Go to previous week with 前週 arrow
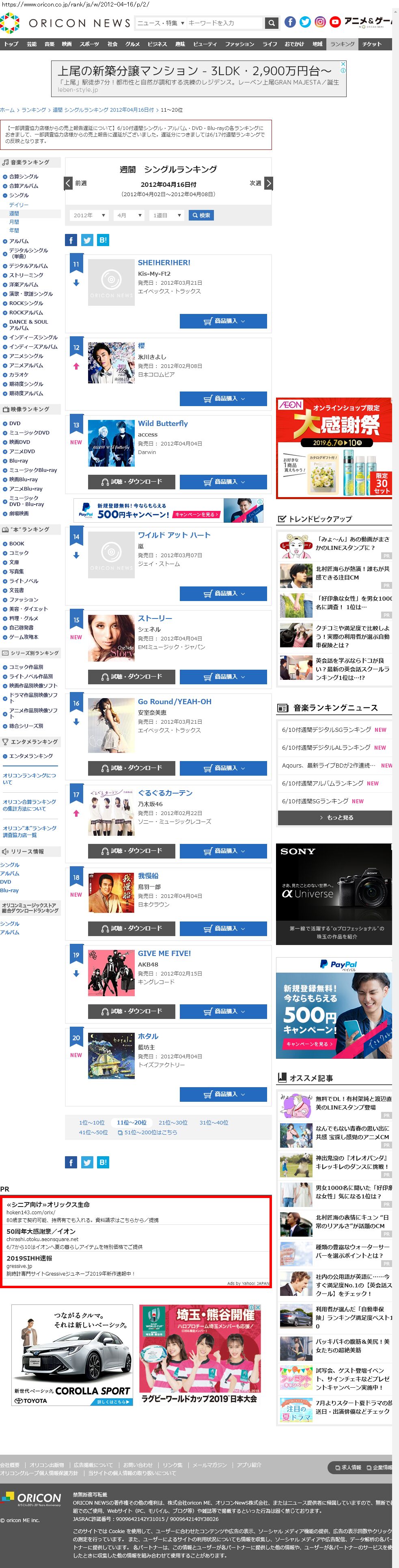The width and height of the screenshot is (399, 1568). [69, 183]
